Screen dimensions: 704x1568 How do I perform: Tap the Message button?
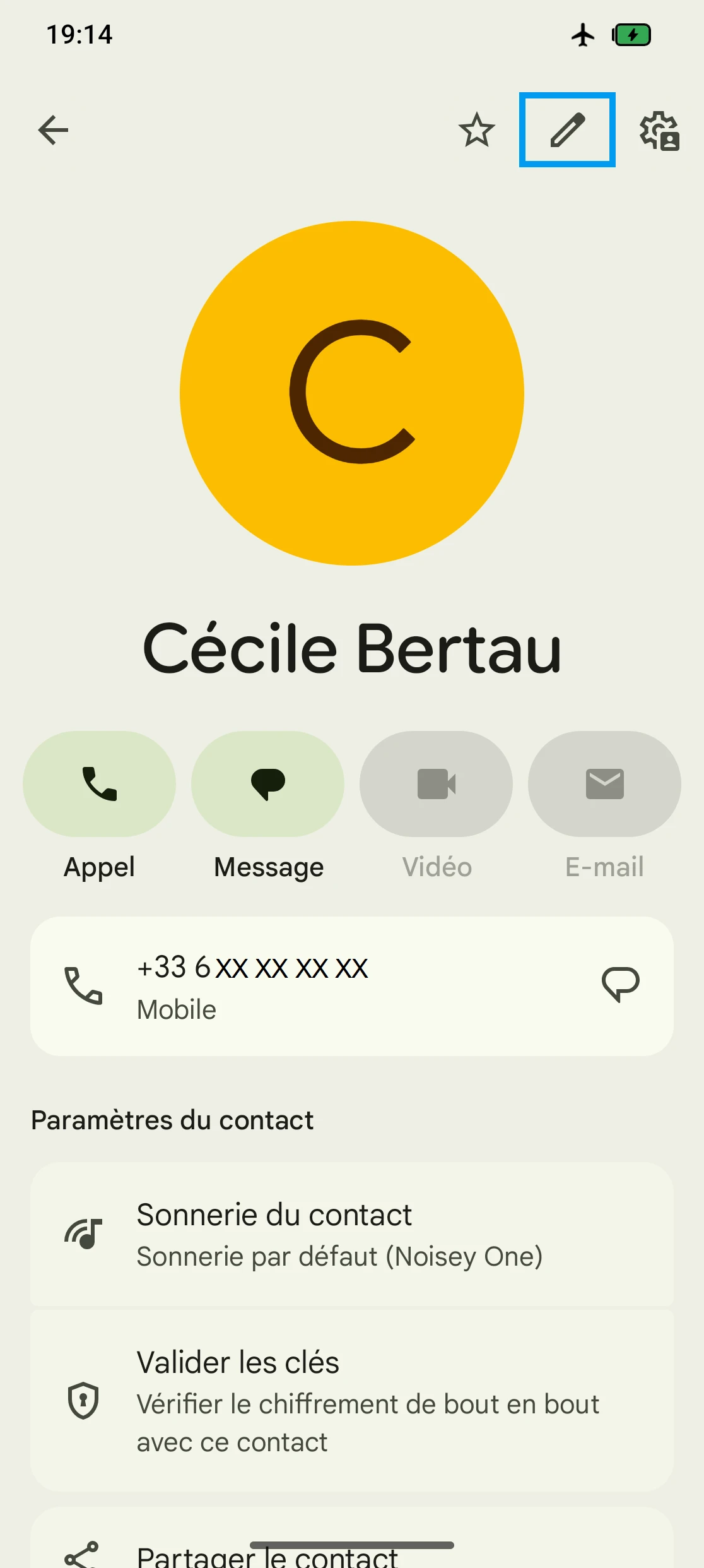pyautogui.click(x=267, y=784)
